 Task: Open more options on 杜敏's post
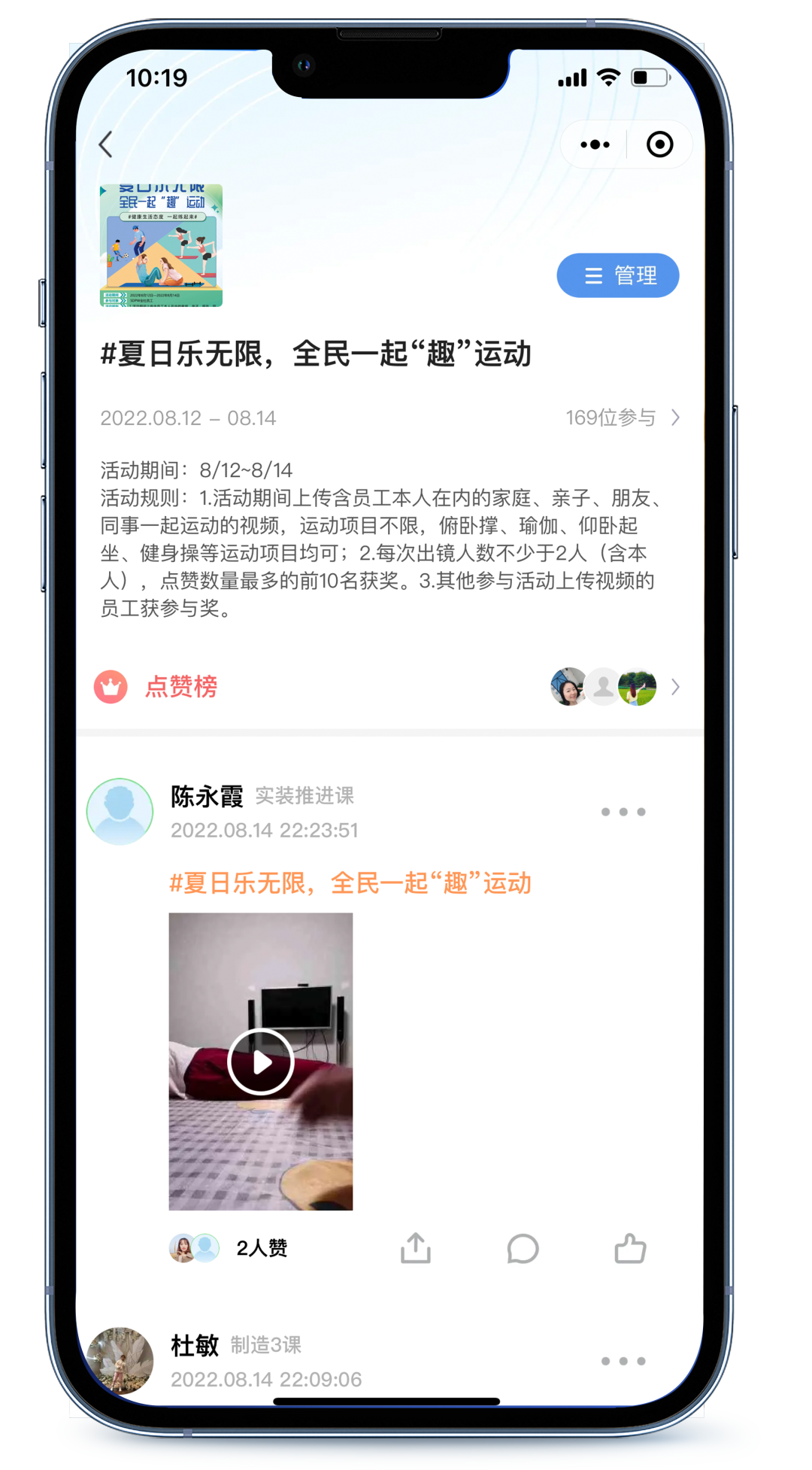pos(623,1361)
